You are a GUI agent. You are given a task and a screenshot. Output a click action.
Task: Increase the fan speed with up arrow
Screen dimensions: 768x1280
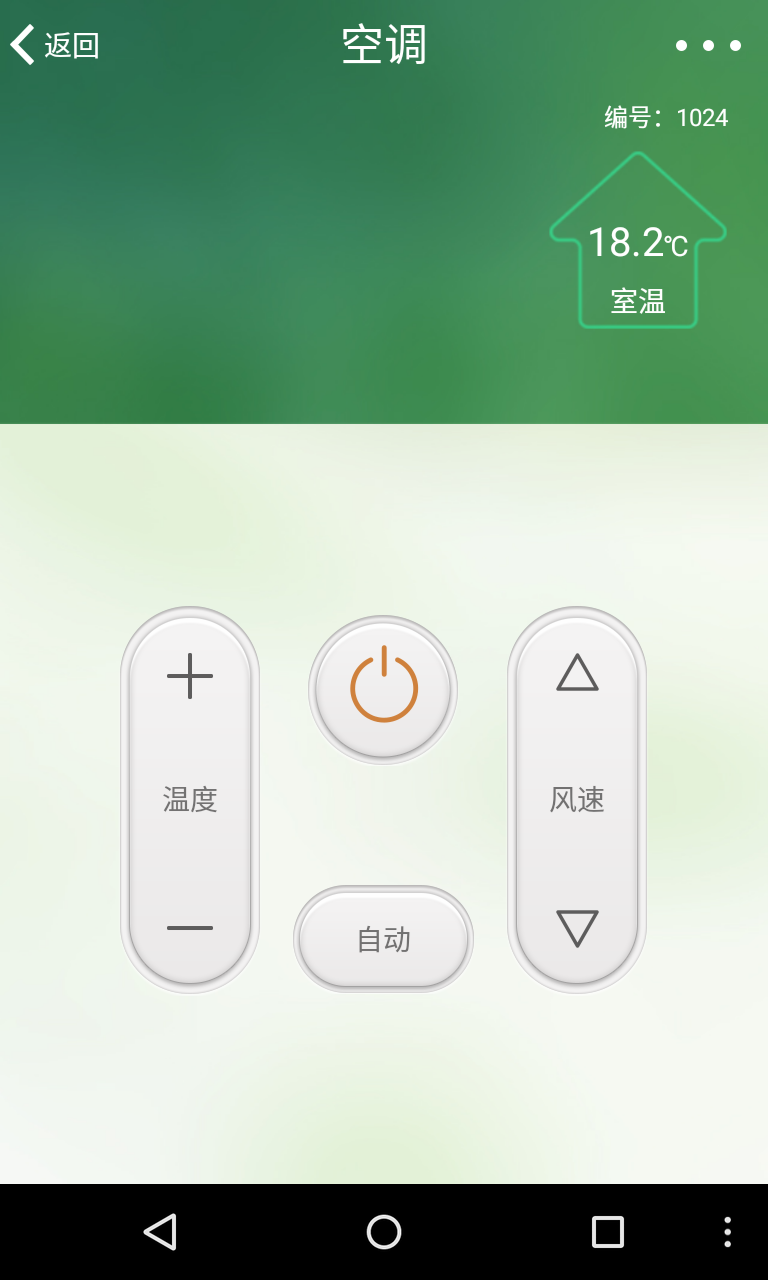pyautogui.click(x=577, y=673)
